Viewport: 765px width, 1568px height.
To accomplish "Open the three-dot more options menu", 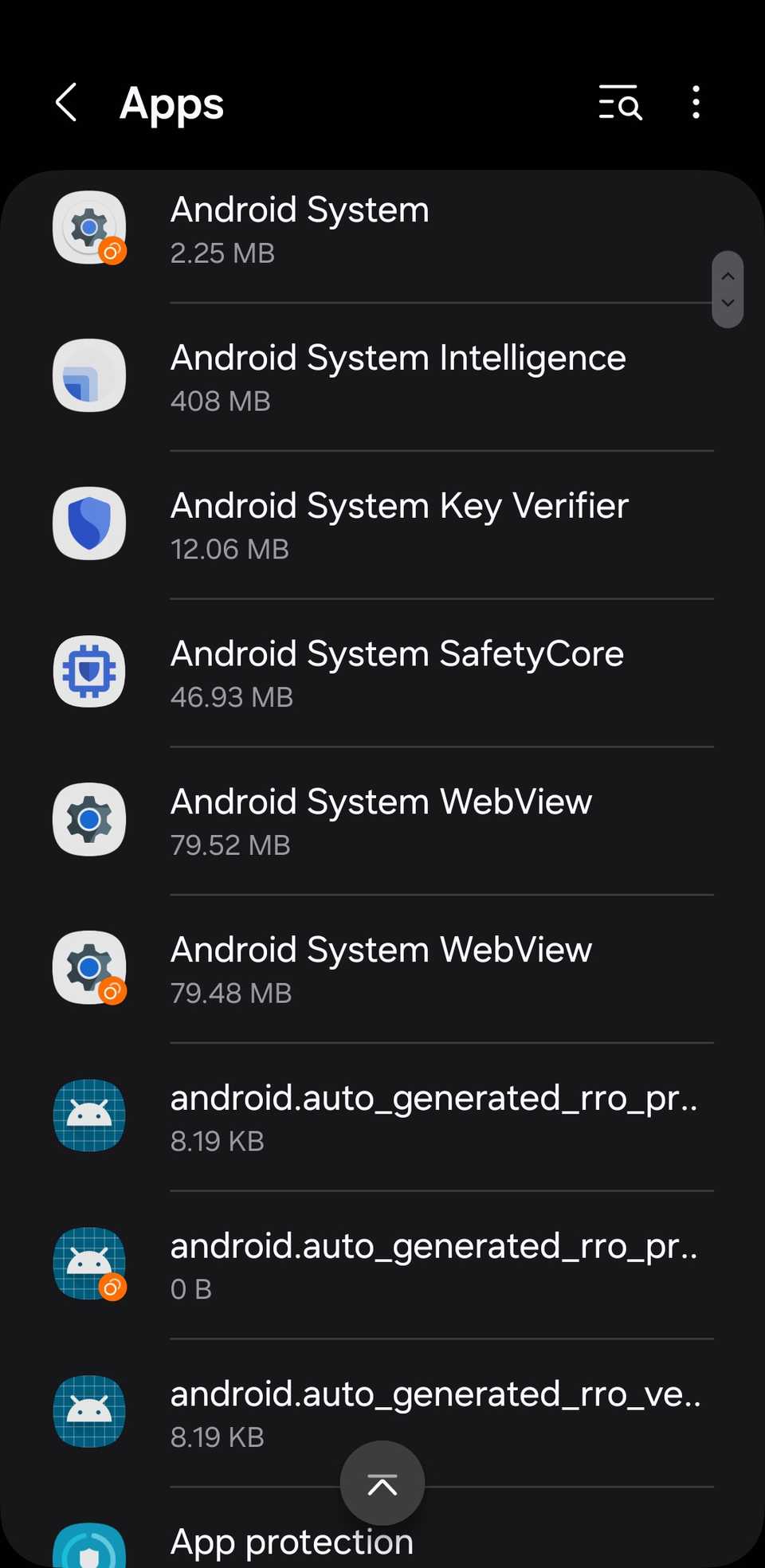I will [x=695, y=103].
